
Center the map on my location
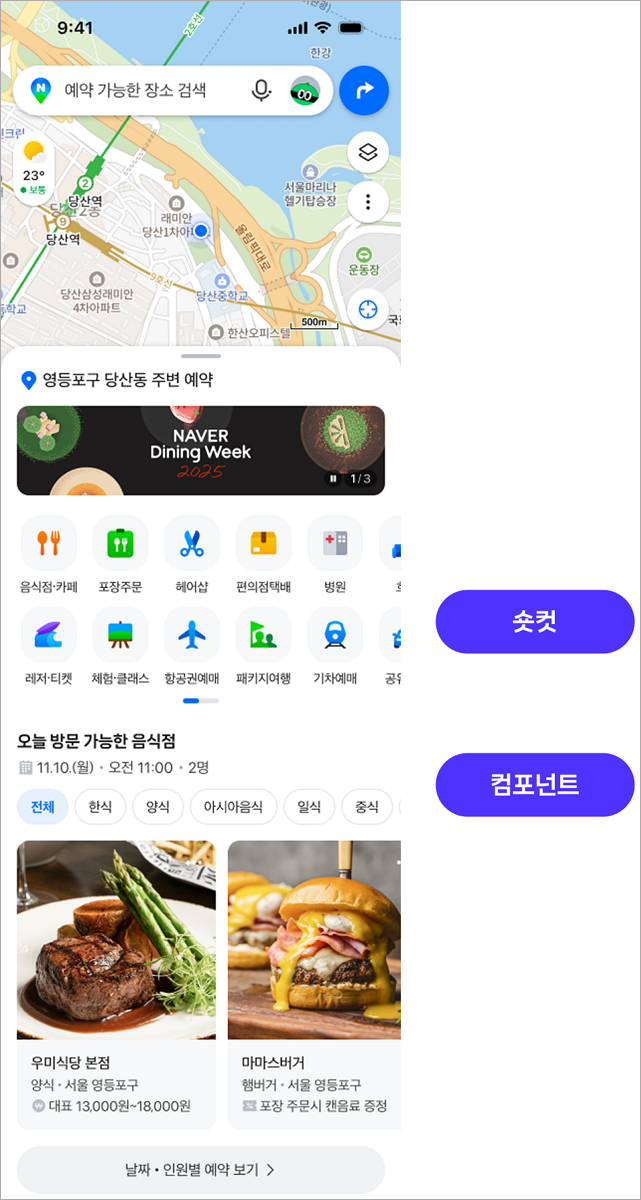tap(368, 308)
